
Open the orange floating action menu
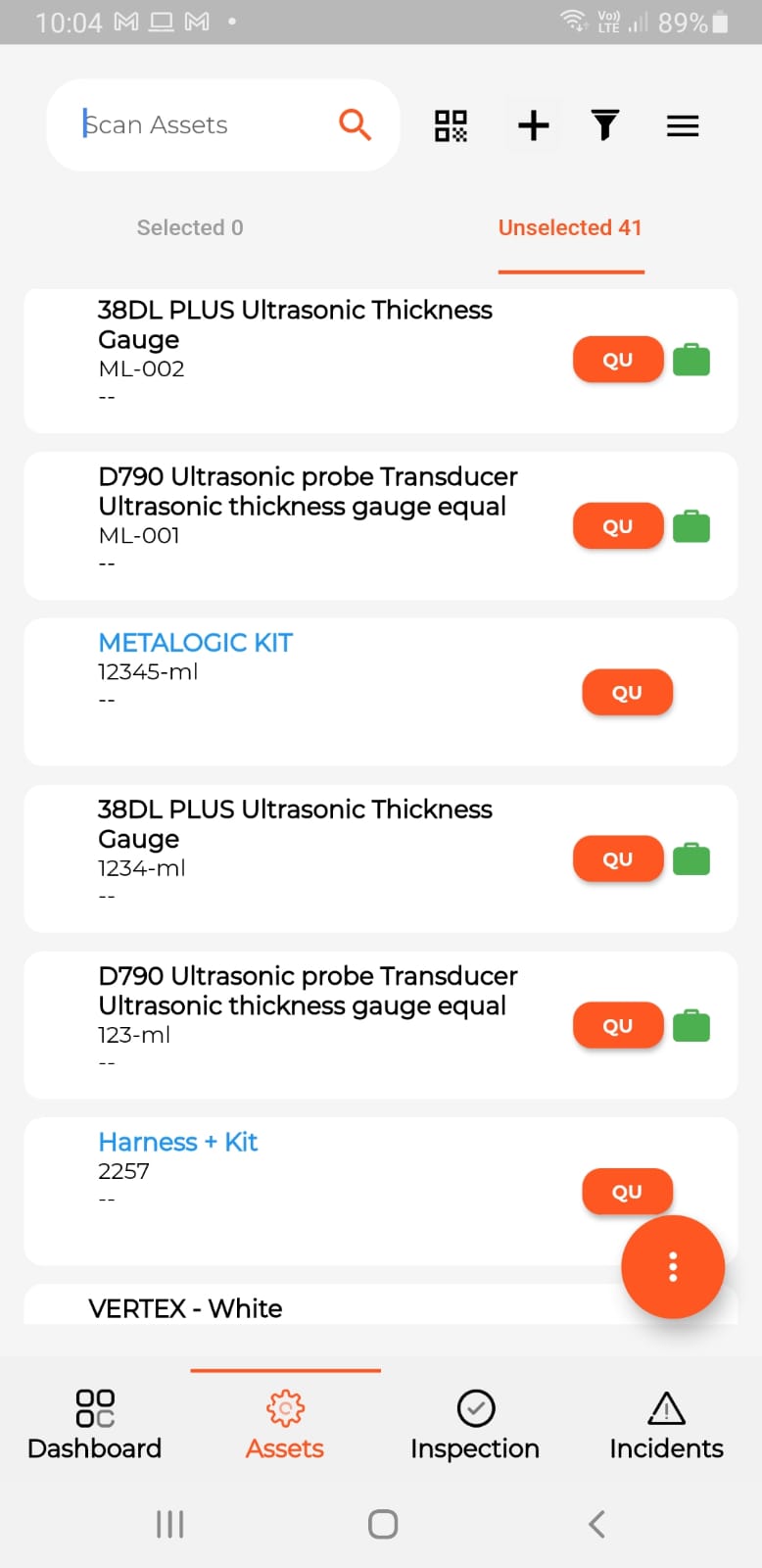pos(673,1266)
